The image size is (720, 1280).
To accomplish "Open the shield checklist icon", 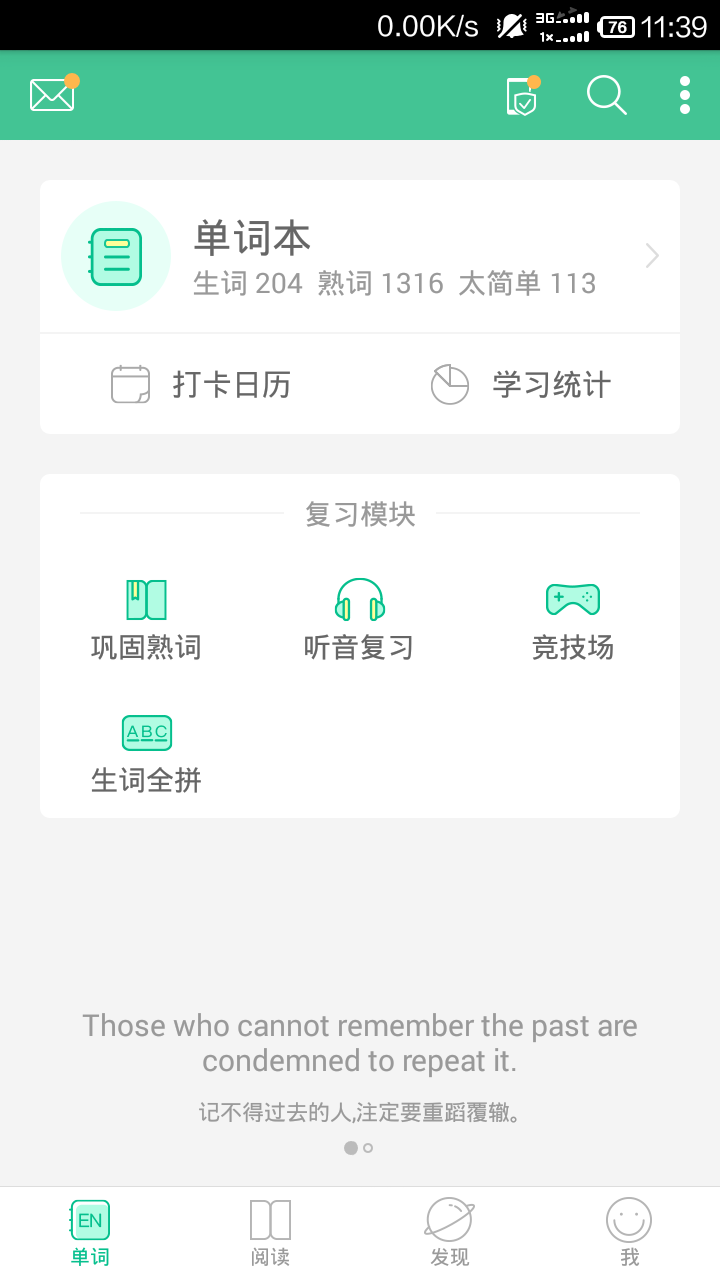I will click(522, 95).
